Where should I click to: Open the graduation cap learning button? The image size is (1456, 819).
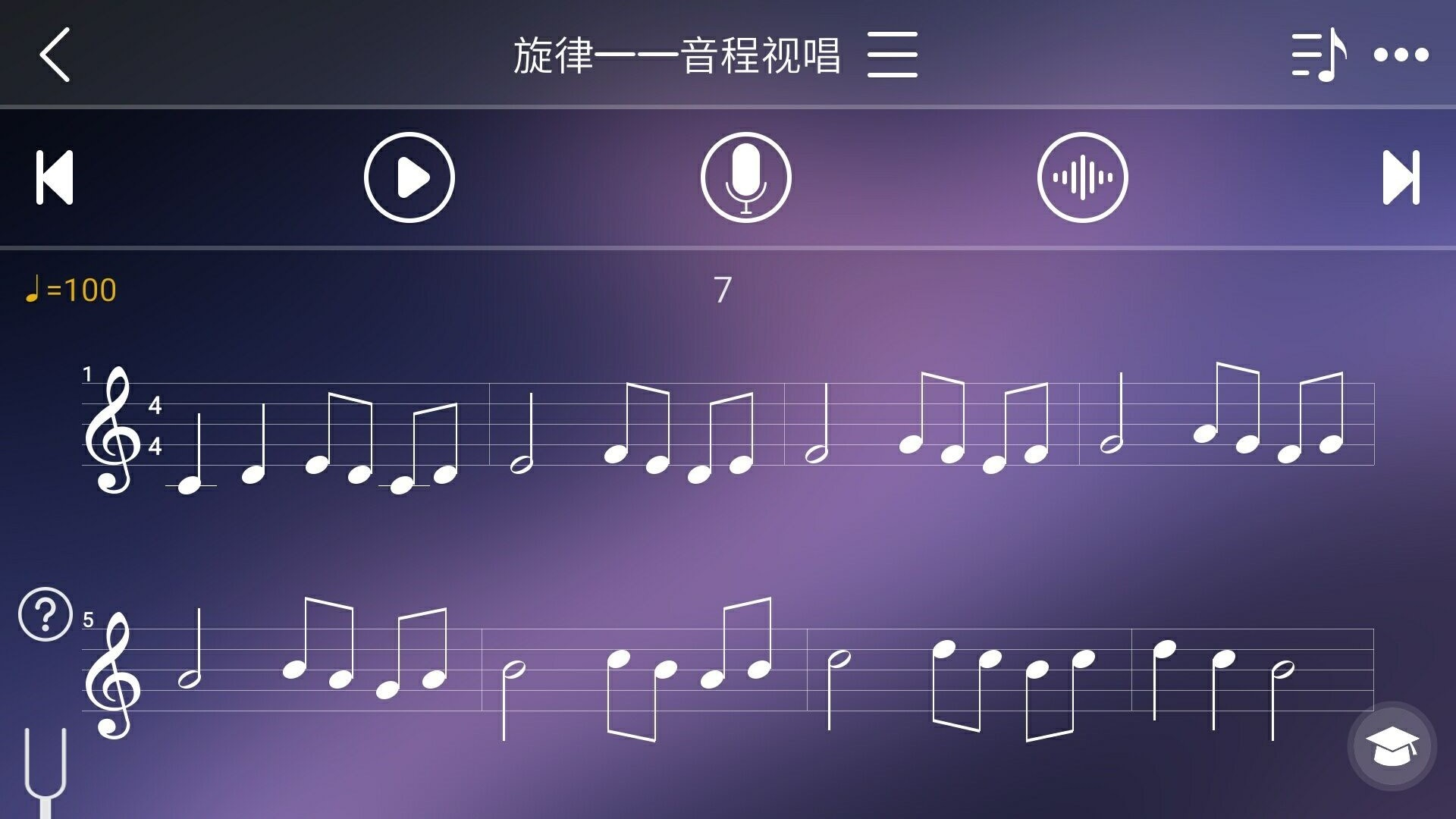[x=1390, y=746]
